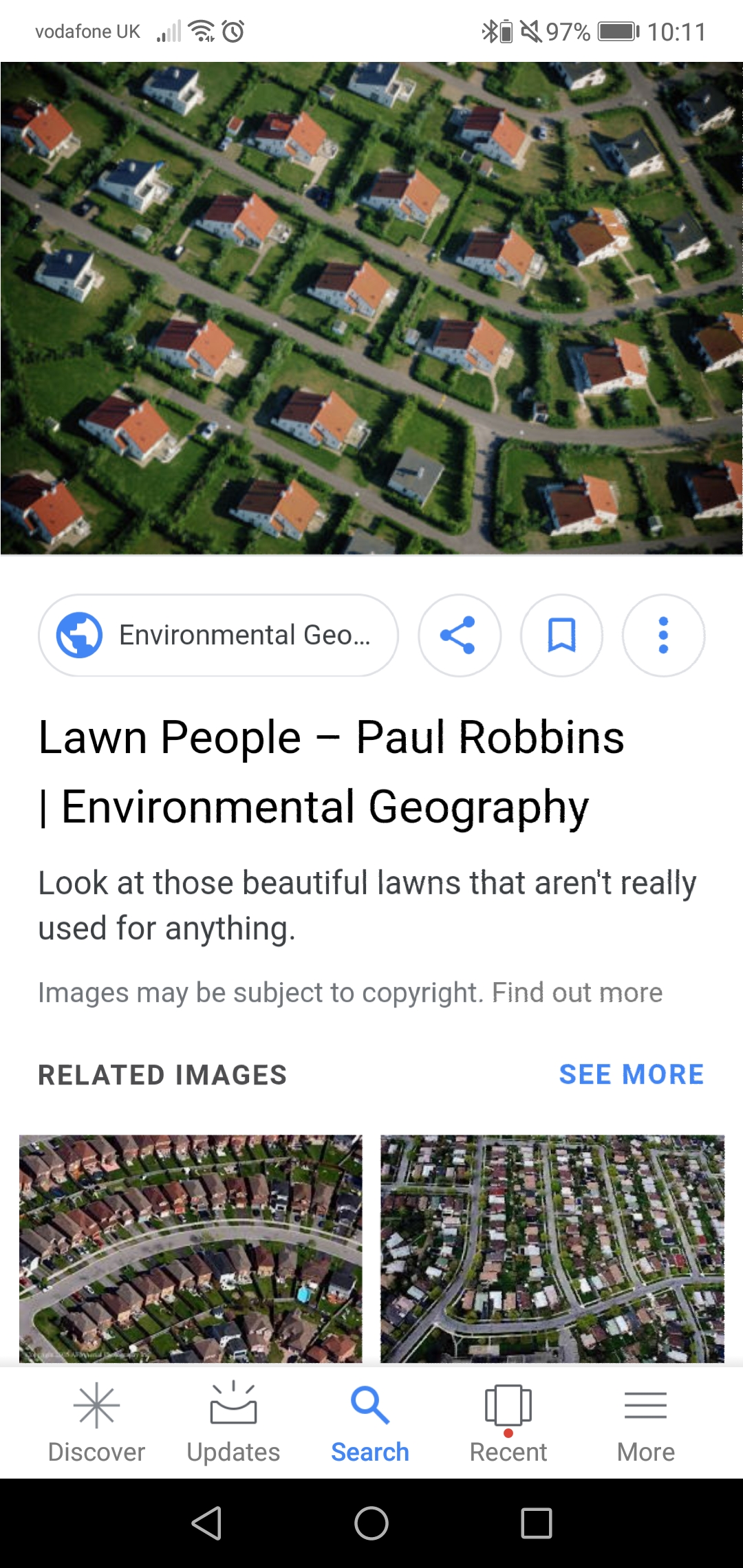
Task: Share this image
Action: pyautogui.click(x=459, y=635)
